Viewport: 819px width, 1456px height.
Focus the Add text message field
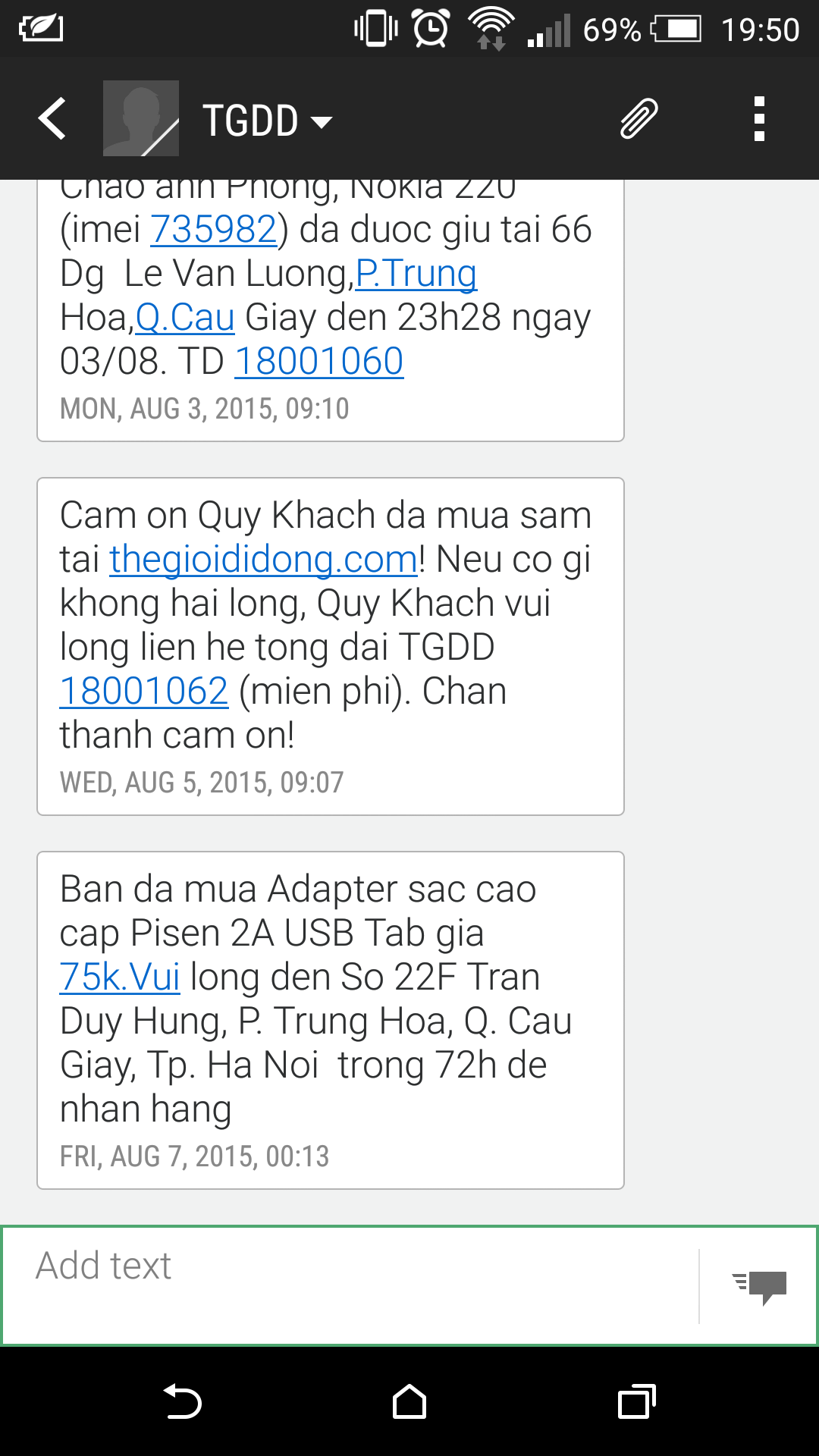[349, 1285]
